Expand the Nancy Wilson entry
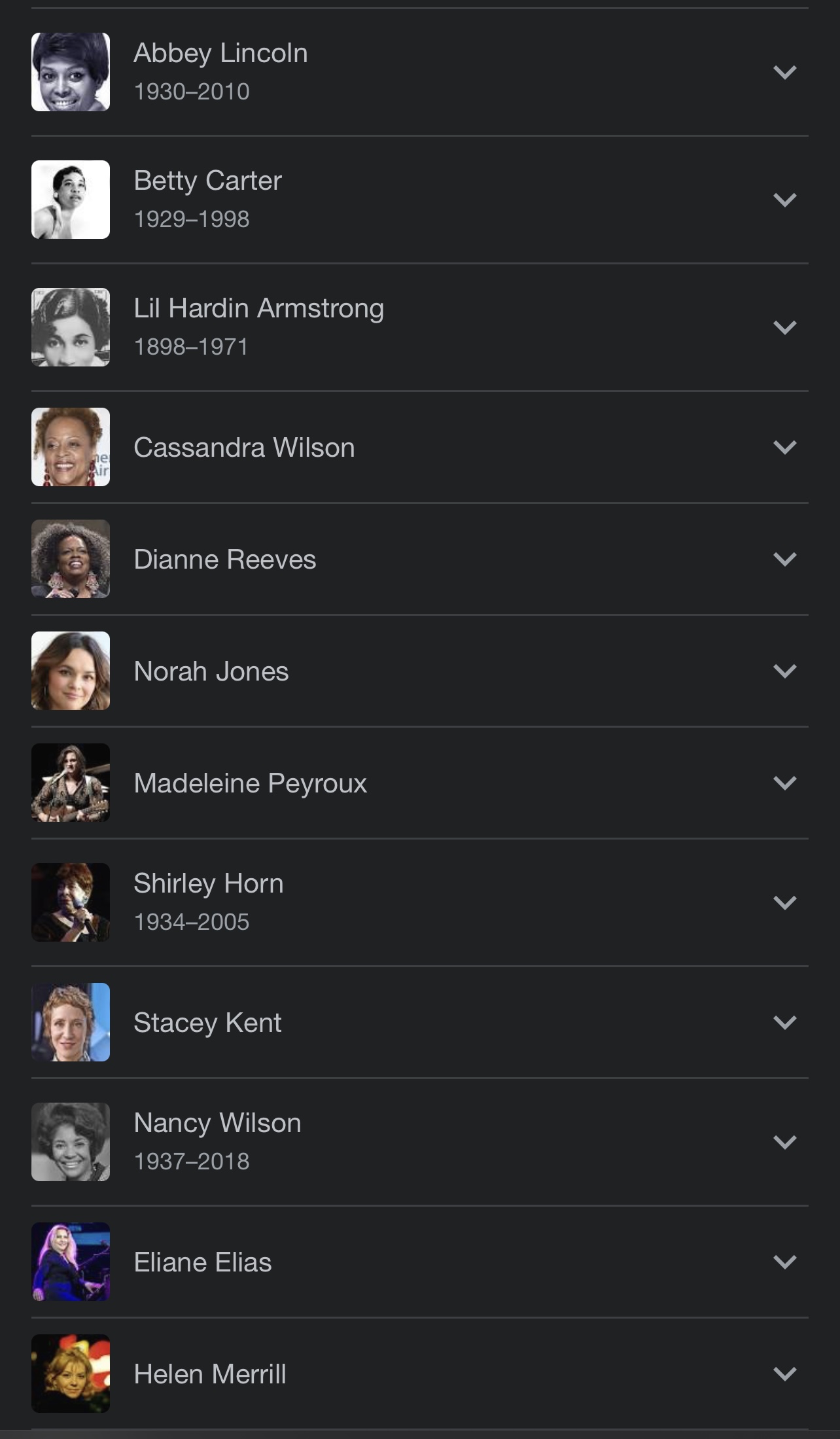840x1439 pixels. click(x=784, y=1142)
